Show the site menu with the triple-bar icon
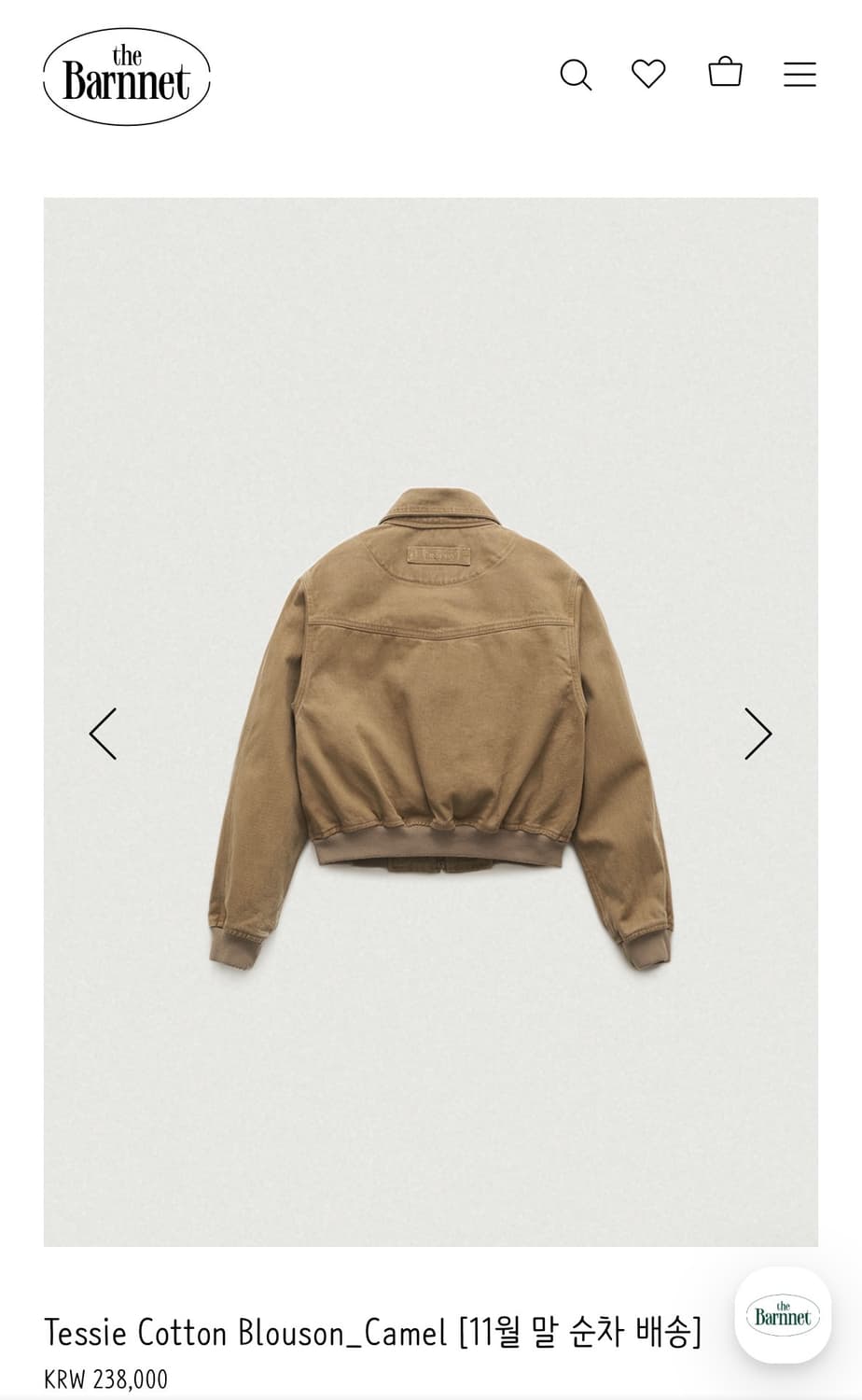The image size is (862, 1400). [799, 75]
